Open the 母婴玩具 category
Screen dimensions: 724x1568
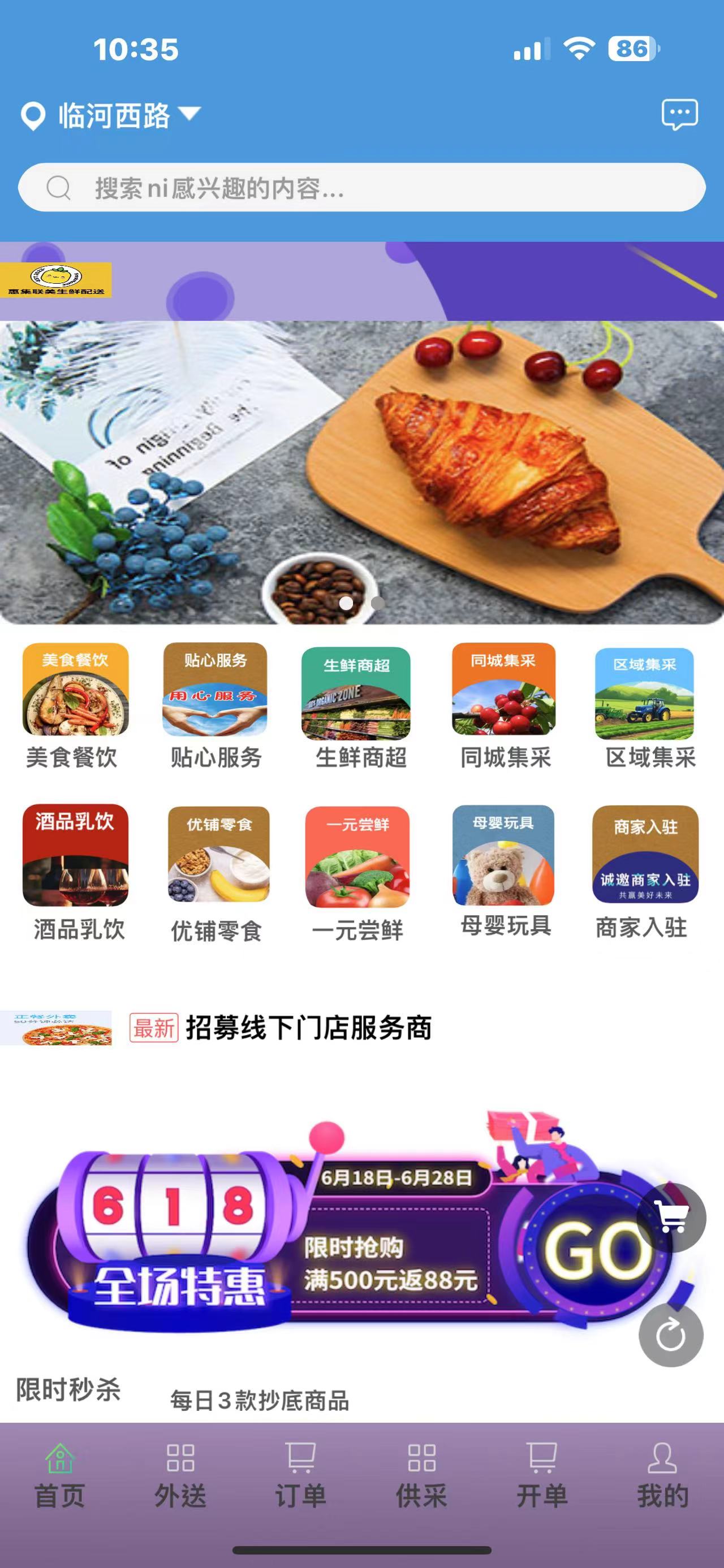point(504,872)
